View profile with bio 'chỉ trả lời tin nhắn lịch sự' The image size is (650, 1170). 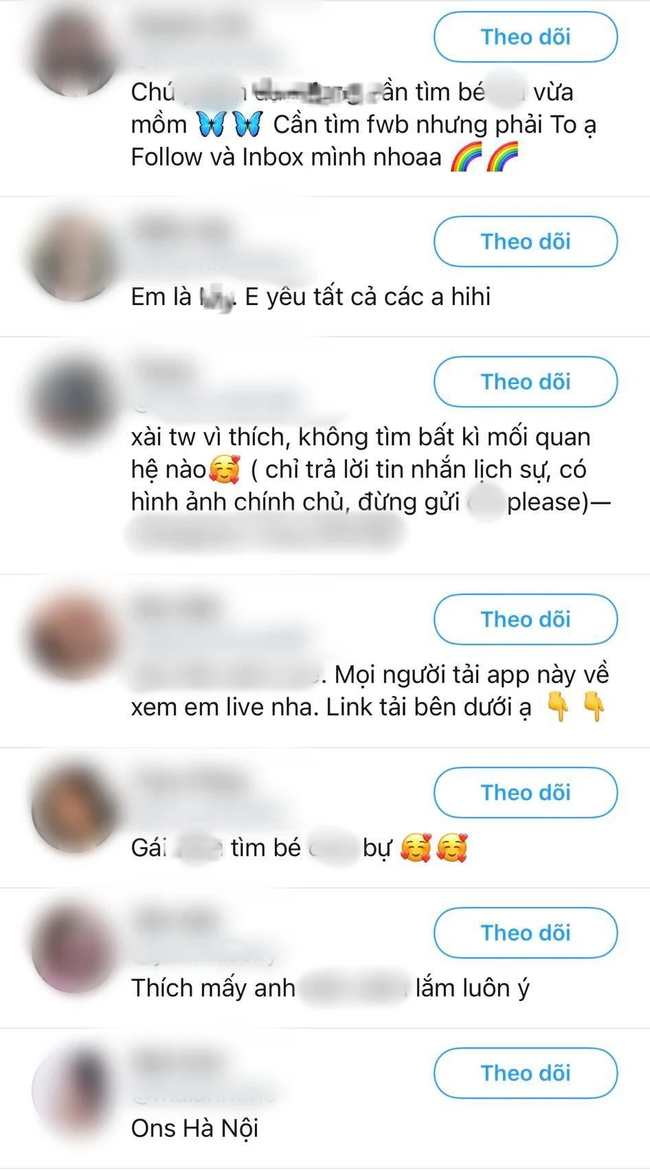coord(72,399)
